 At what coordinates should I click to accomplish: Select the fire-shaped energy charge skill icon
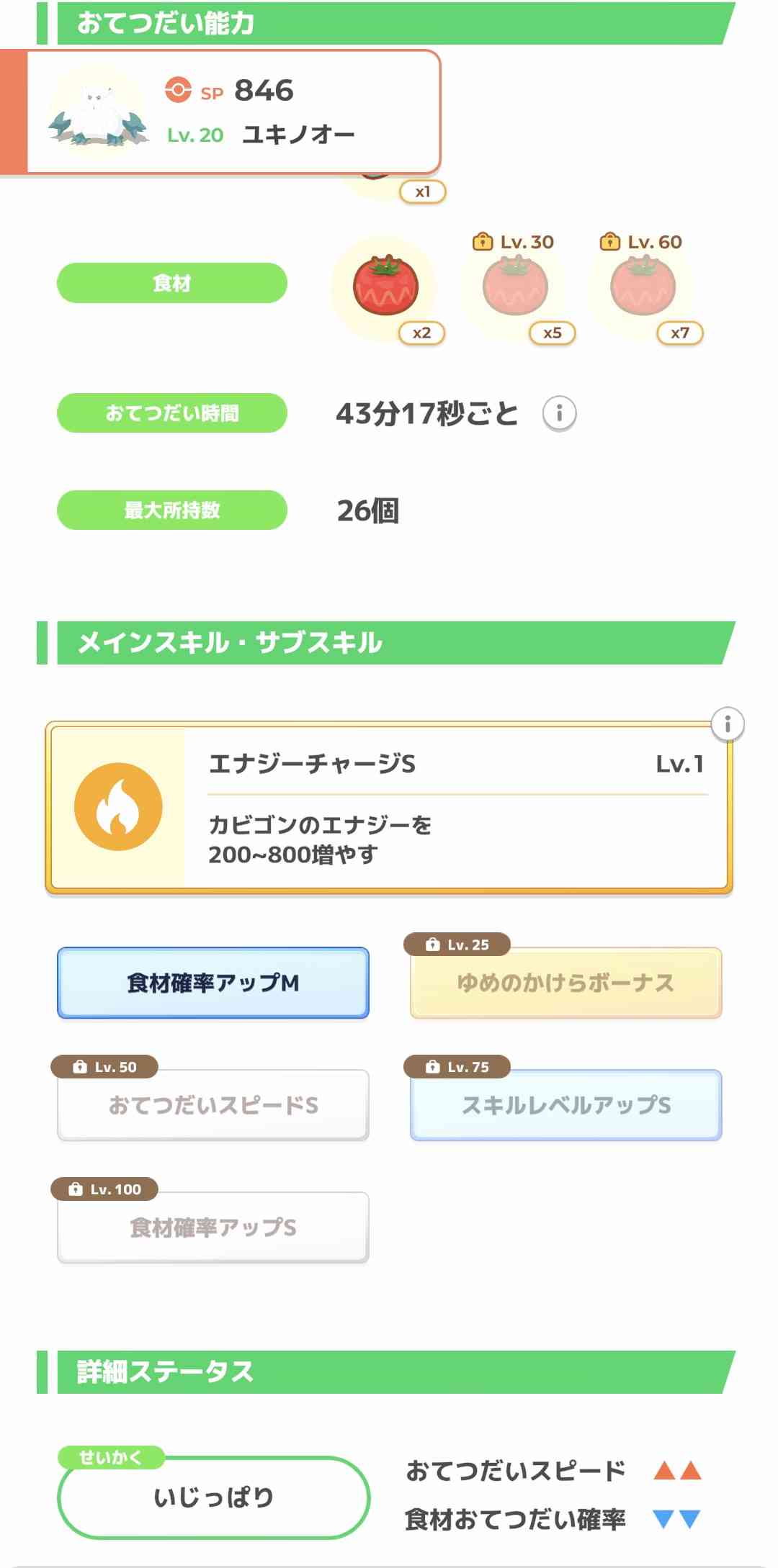point(120,806)
